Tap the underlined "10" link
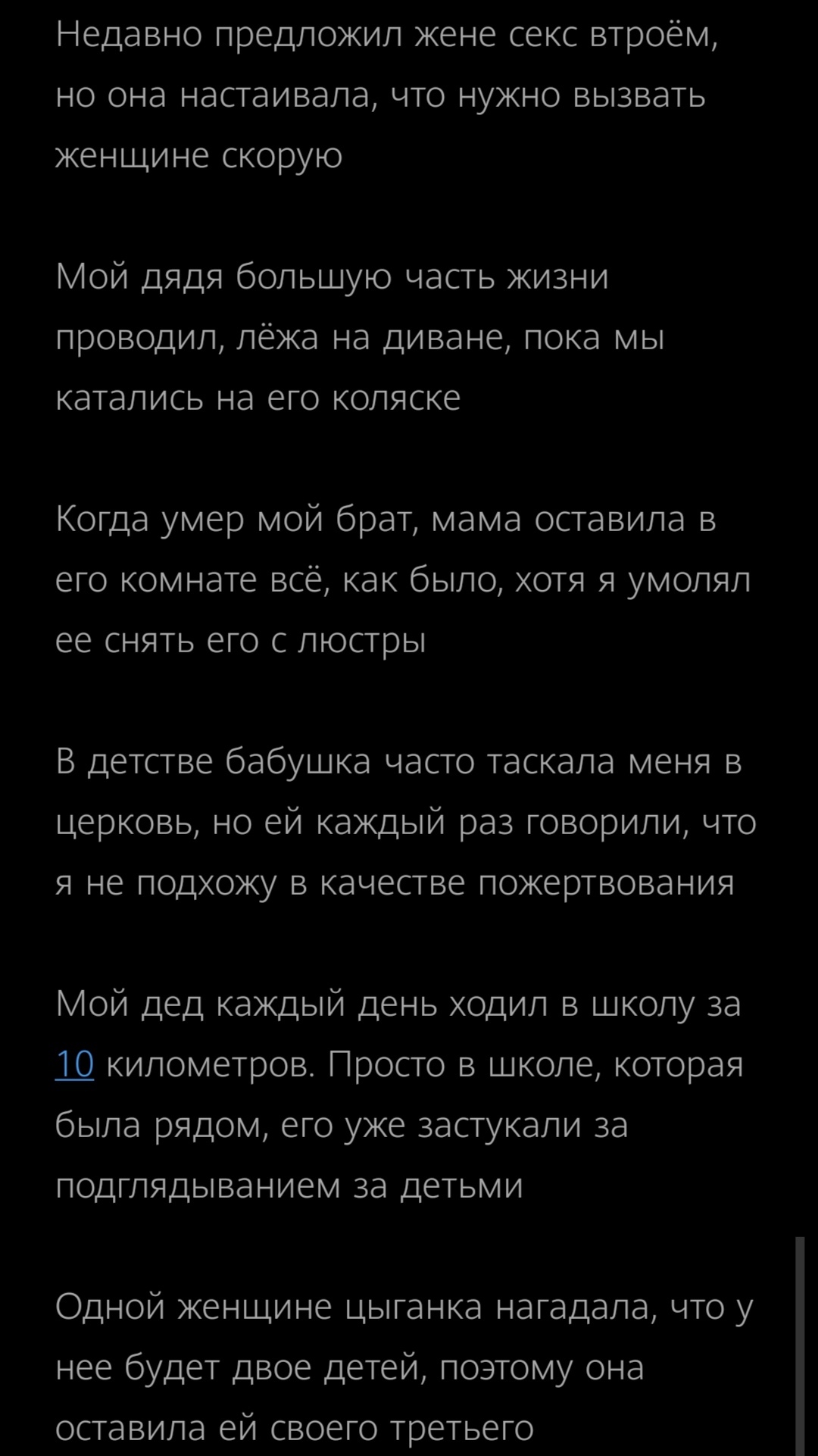Screen dimensions: 818x1456 [x=74, y=1064]
